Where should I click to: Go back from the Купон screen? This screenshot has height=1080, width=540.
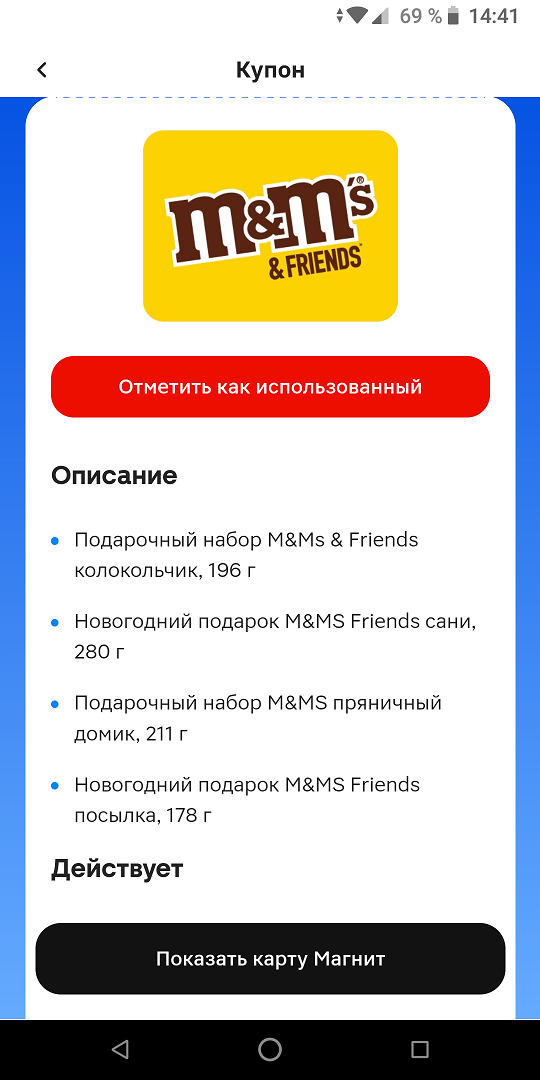[42, 70]
